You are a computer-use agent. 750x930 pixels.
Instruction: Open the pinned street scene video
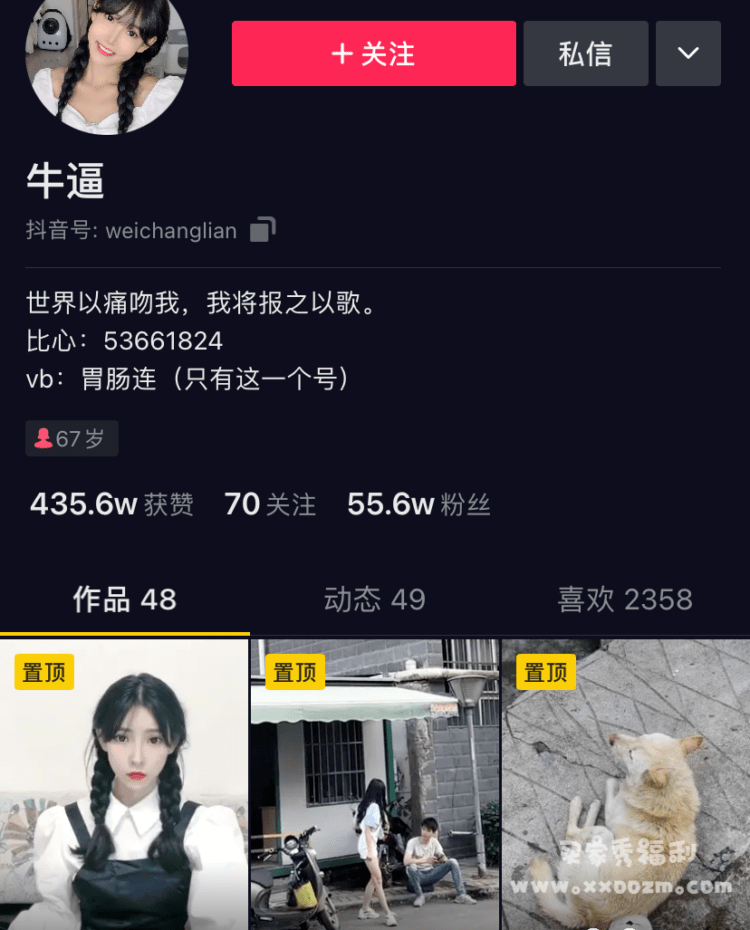(374, 785)
